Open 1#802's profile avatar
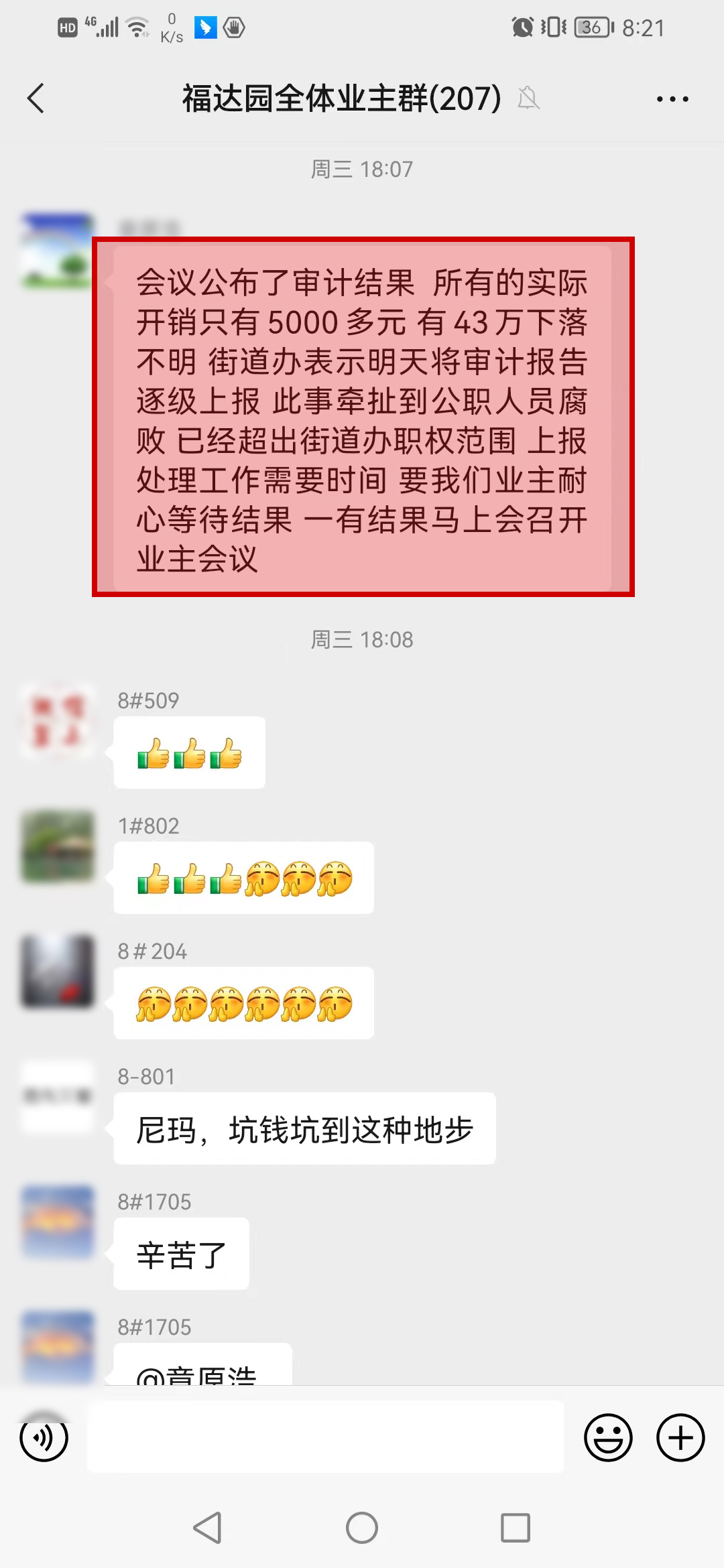Viewport: 724px width, 1568px height. click(x=58, y=846)
